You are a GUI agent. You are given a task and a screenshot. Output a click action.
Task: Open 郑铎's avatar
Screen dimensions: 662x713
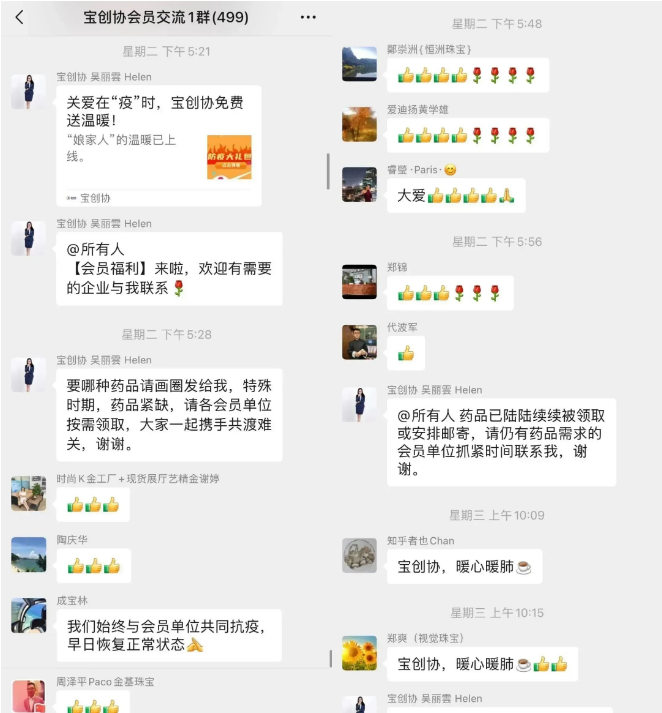(x=359, y=281)
